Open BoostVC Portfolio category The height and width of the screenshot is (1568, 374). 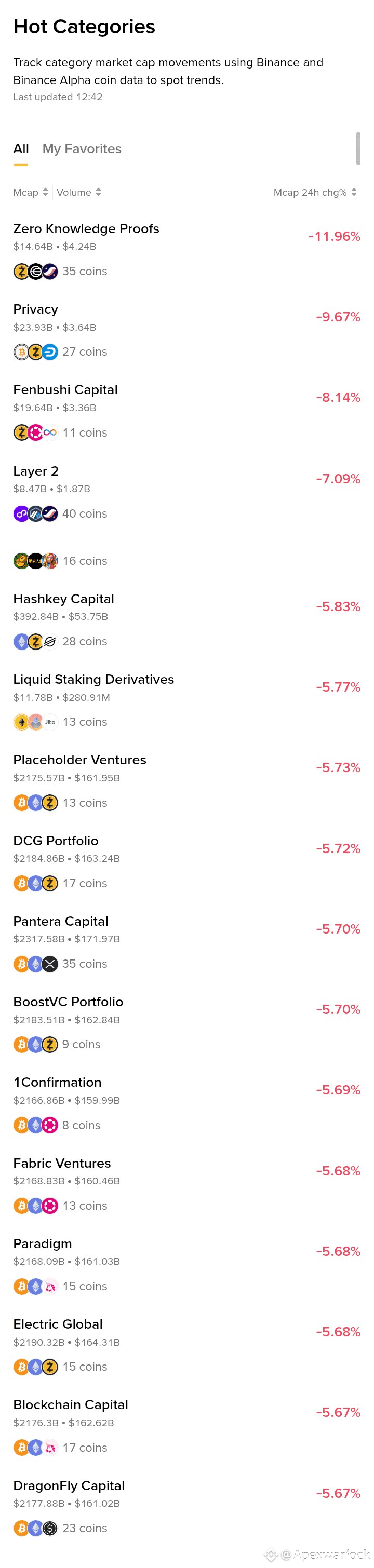(68, 1002)
